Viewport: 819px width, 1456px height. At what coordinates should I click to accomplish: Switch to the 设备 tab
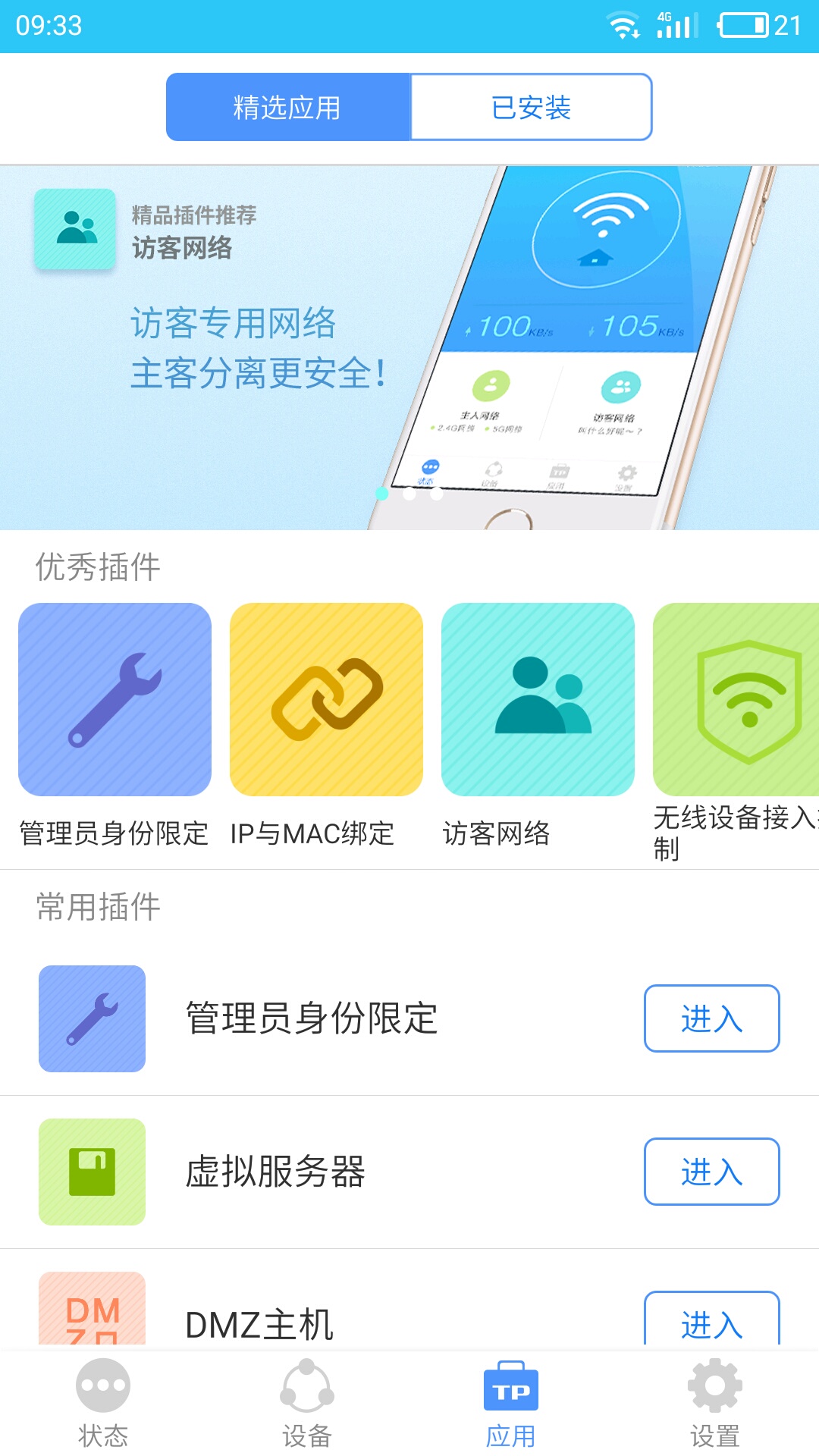307,1403
